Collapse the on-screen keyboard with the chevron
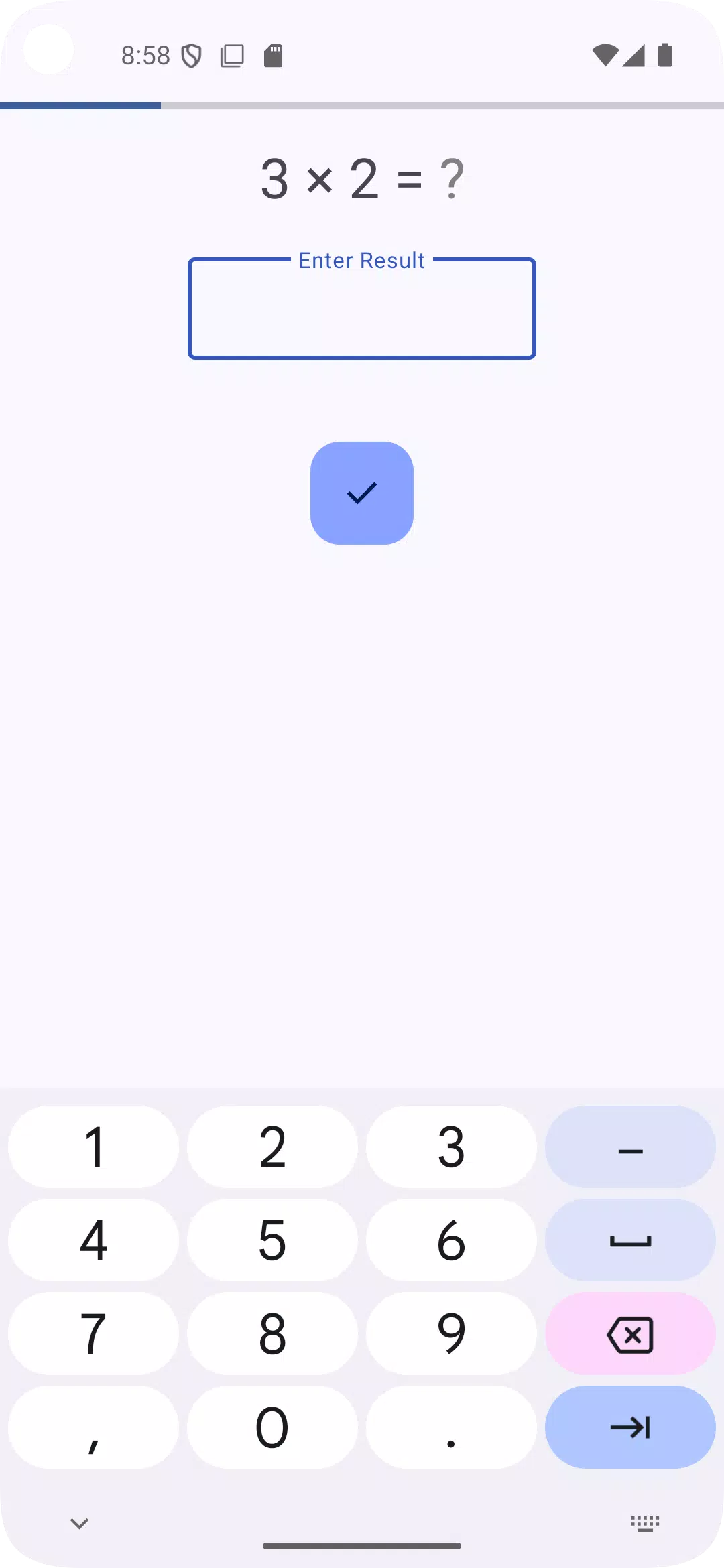Image resolution: width=724 pixels, height=1568 pixels. 79,1522
